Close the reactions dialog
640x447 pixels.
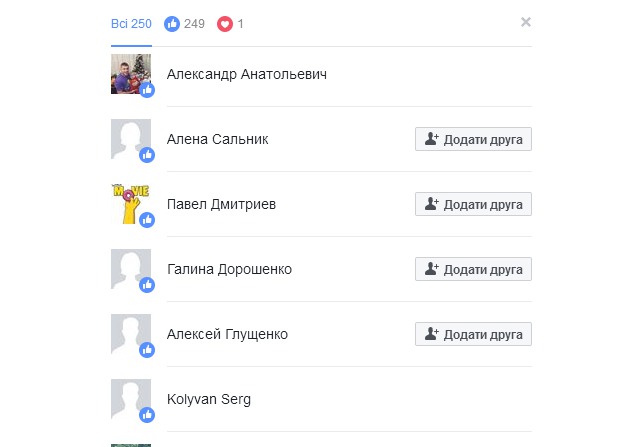click(526, 22)
